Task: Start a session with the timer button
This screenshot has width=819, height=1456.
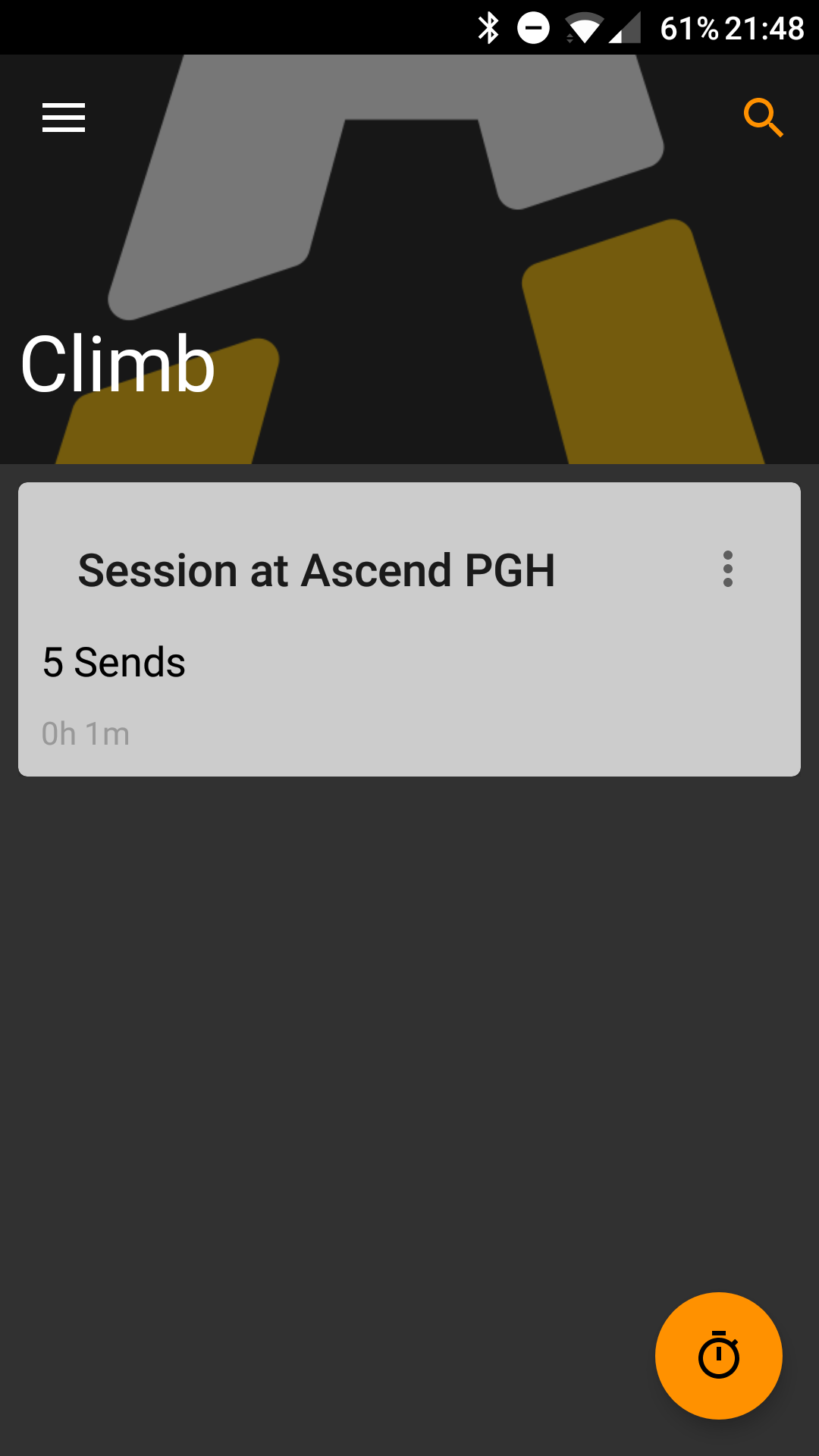Action: [x=719, y=1356]
